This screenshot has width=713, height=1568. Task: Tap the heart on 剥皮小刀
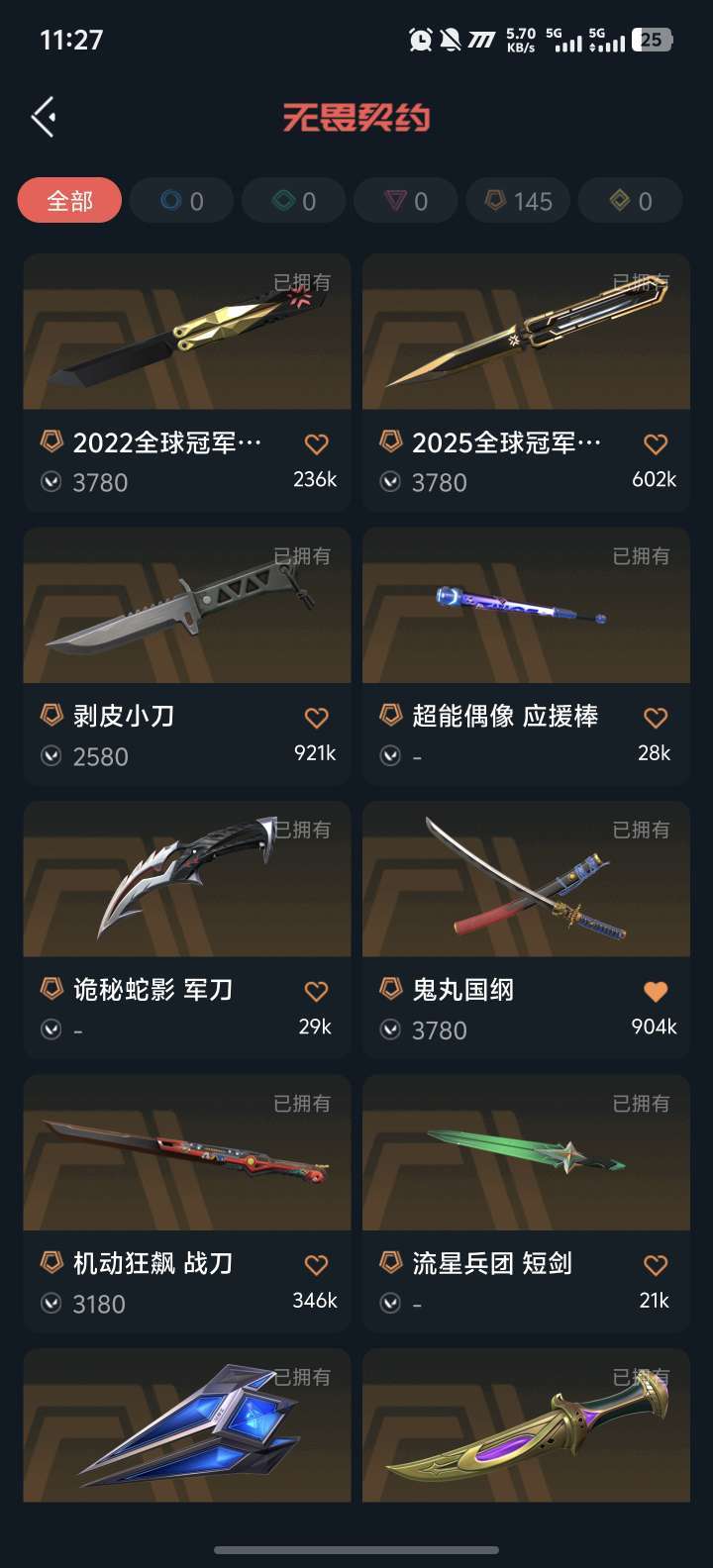[316, 718]
